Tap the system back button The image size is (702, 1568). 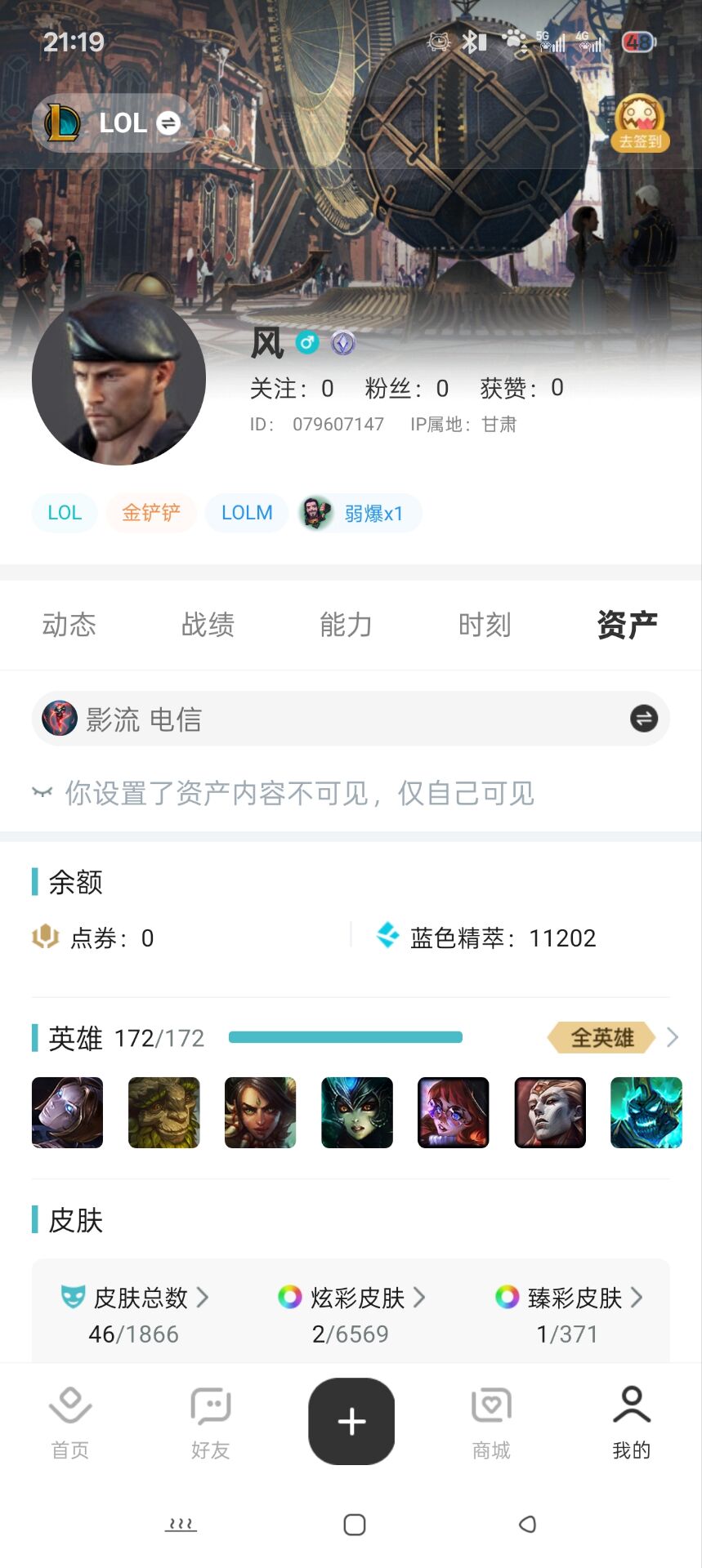(x=528, y=1524)
